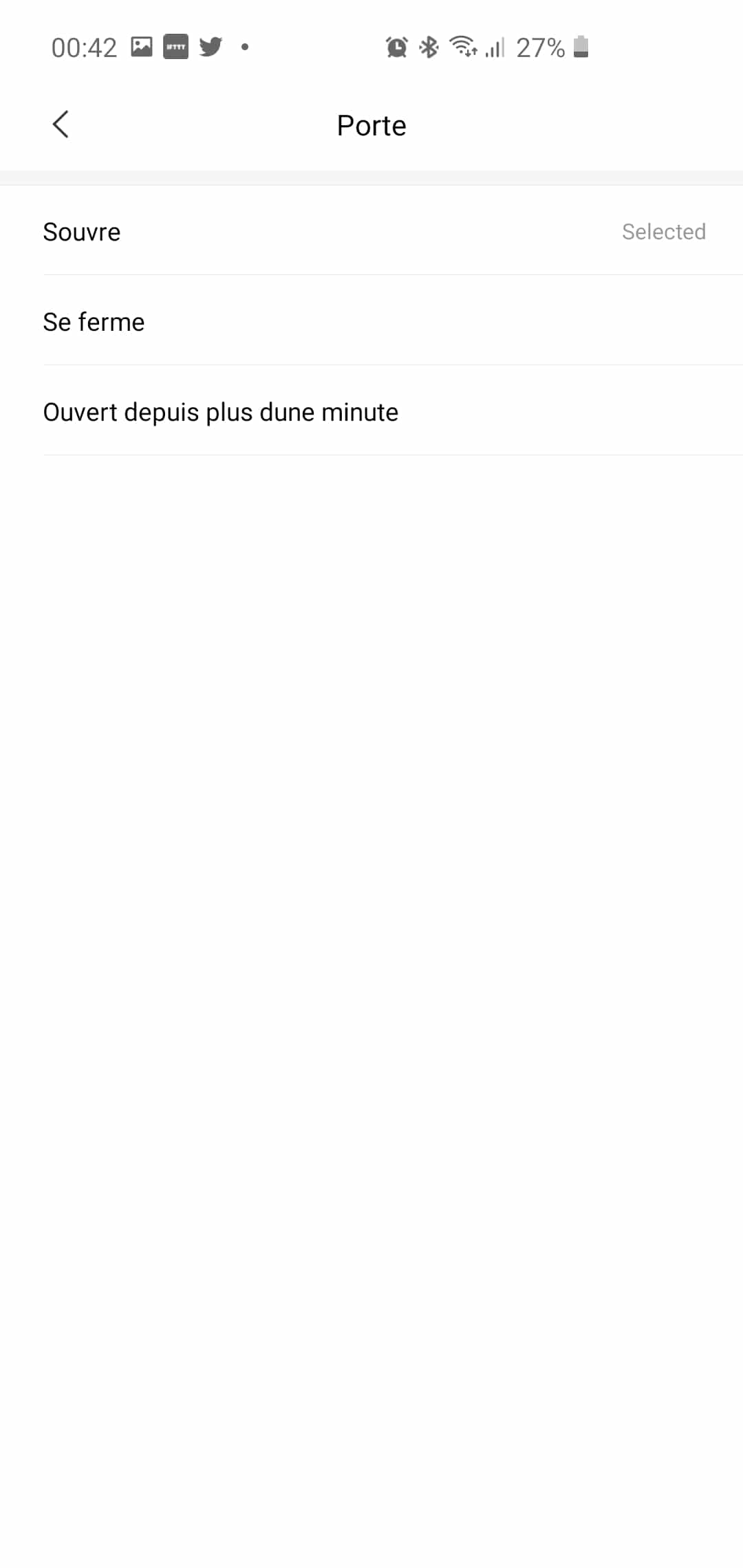Select the Souvre option

tap(83, 232)
